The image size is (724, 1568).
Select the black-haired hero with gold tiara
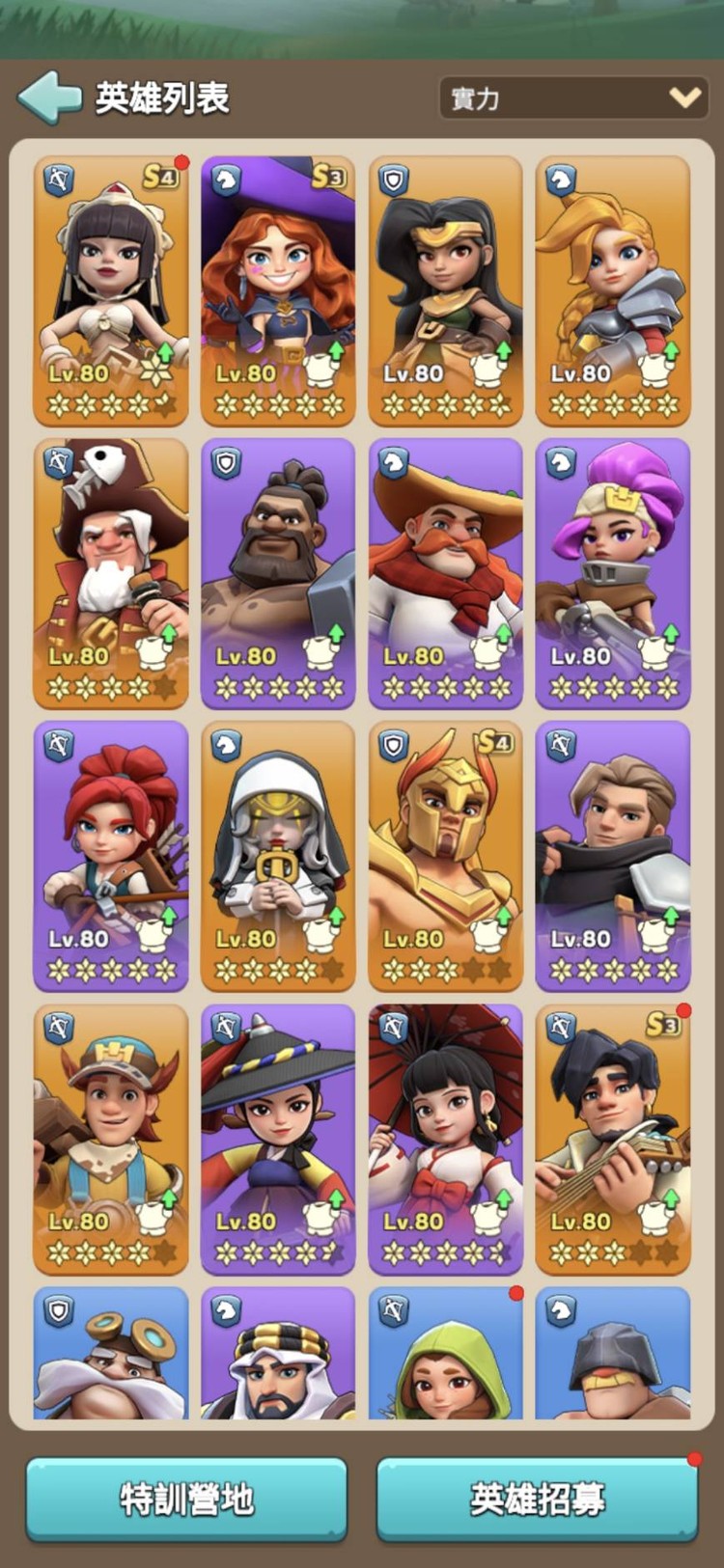point(445,289)
